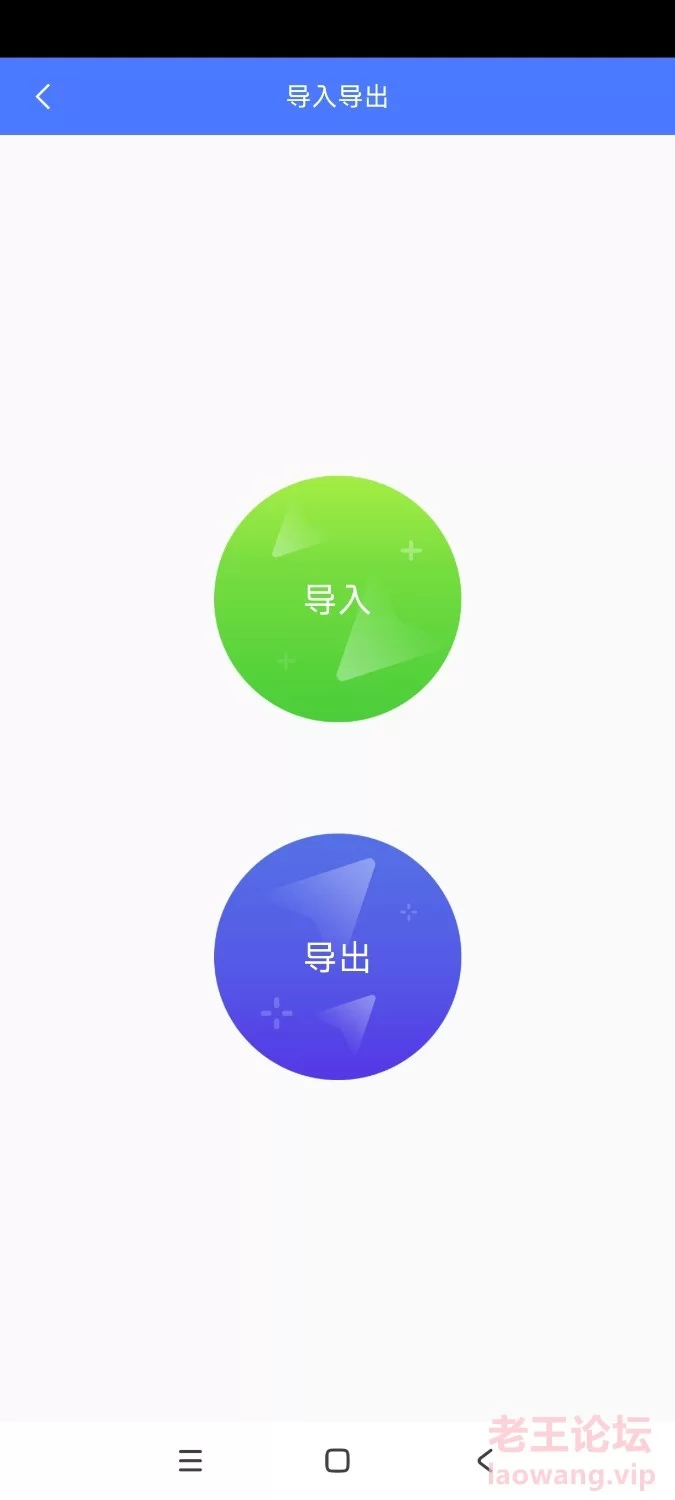Go back using the header arrow

point(43,97)
